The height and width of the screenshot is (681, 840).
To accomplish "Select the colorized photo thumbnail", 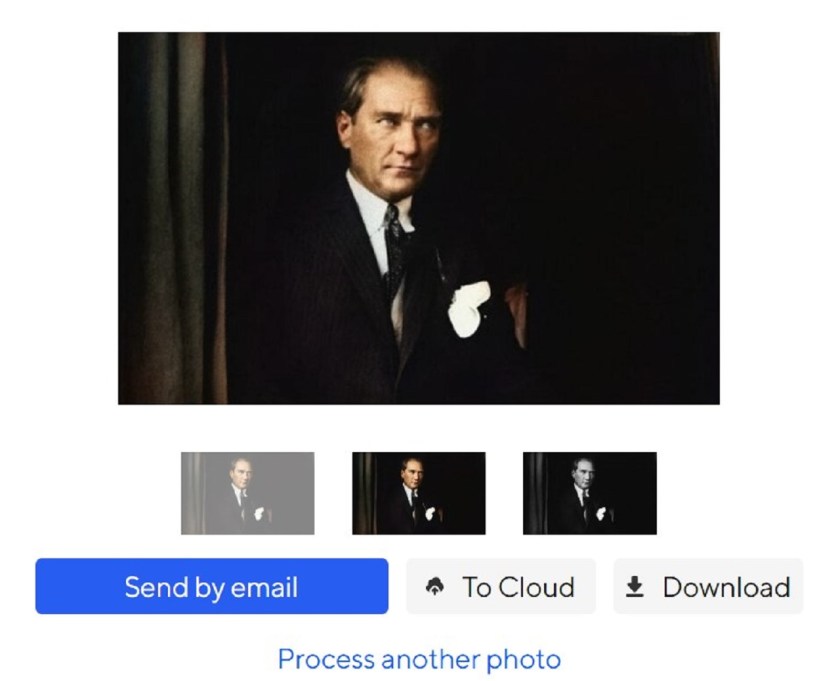I will [418, 493].
